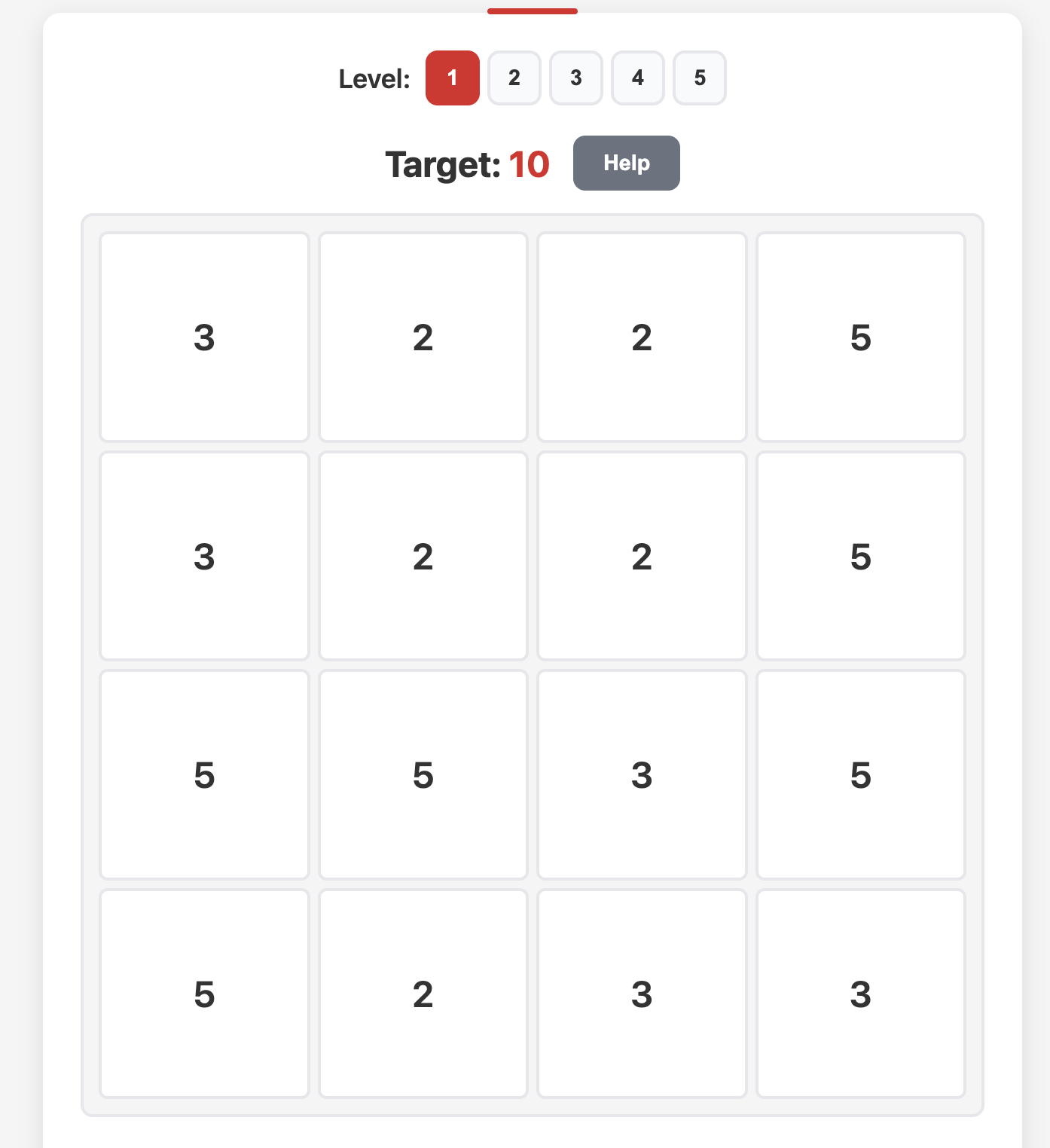
Task: Choose the 5 tile in the second row
Action: coord(860,556)
